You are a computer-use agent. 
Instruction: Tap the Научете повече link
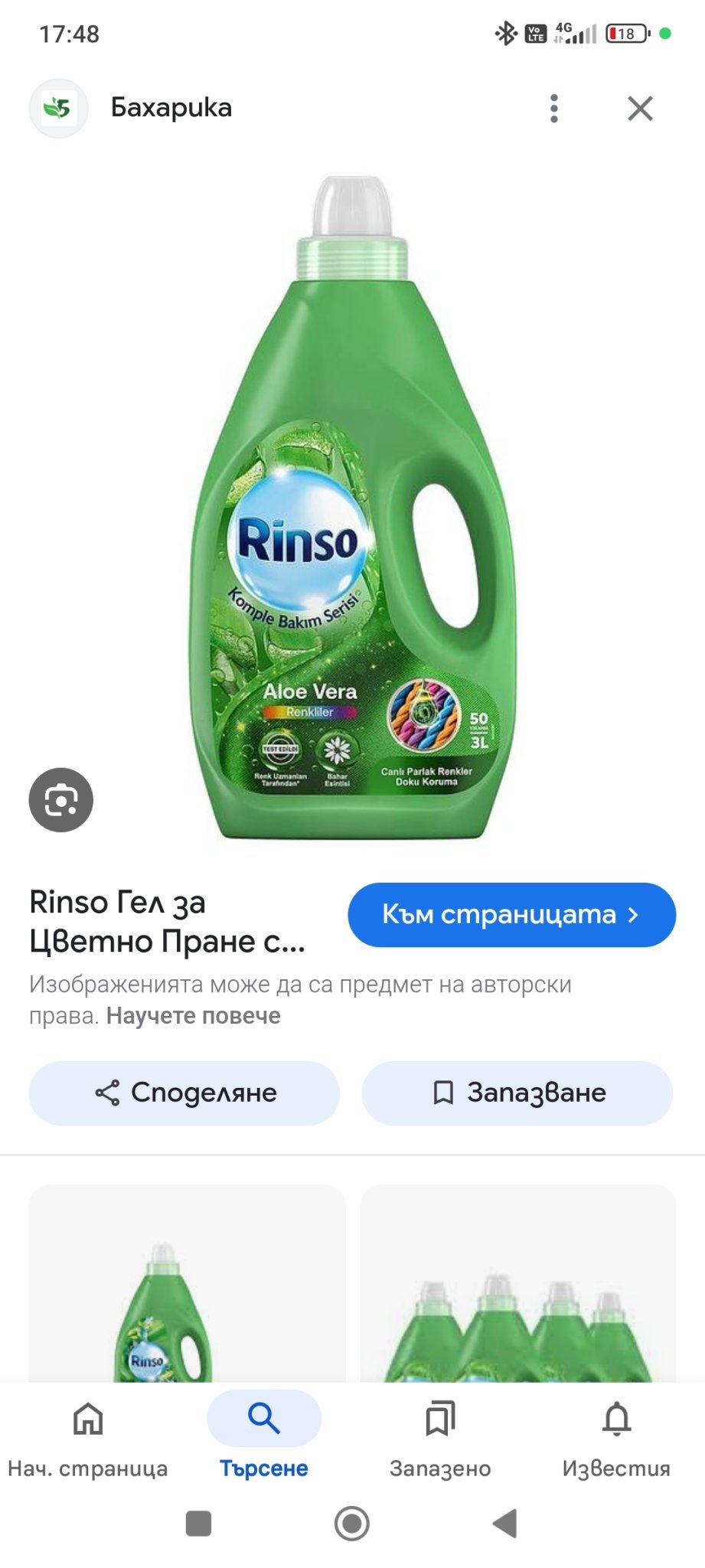point(193,1016)
